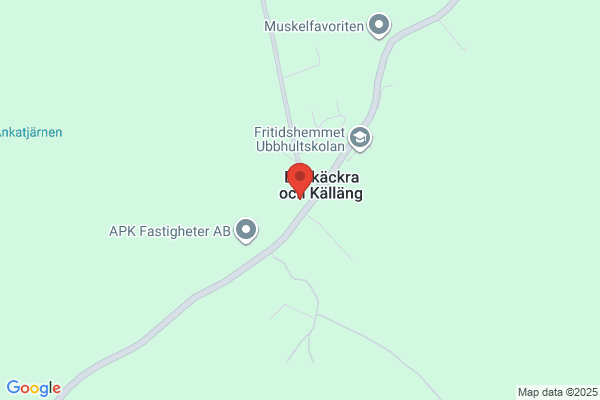Open the Muskelfavoriten place marker
Screen dimensions: 600x400
point(379,25)
